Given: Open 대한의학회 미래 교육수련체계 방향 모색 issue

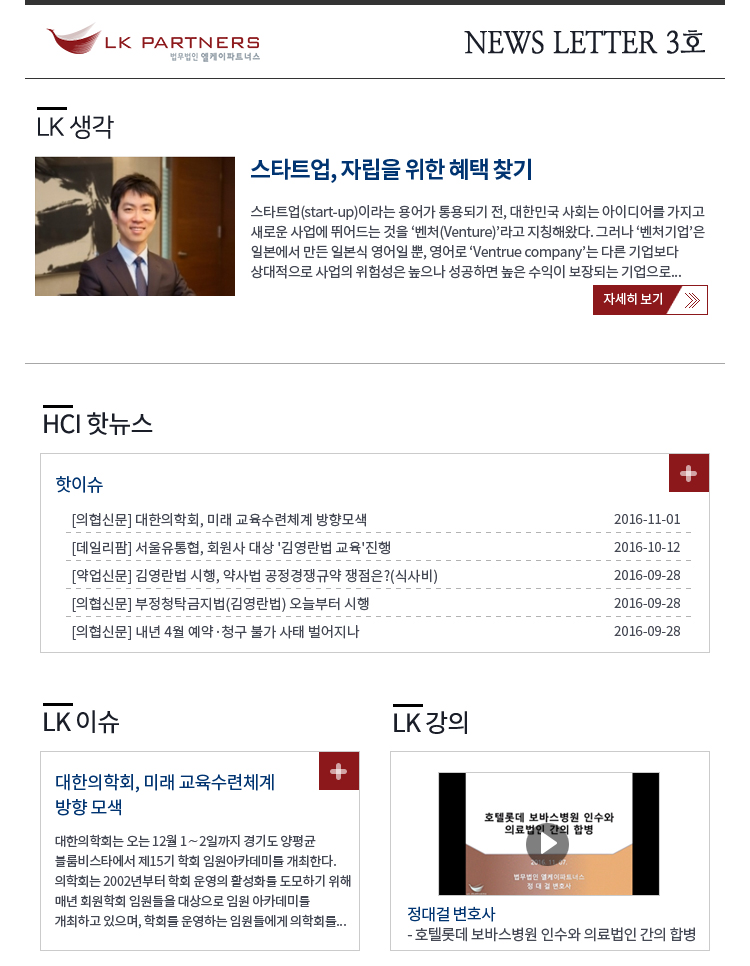Looking at the screenshot, I should click(x=165, y=794).
